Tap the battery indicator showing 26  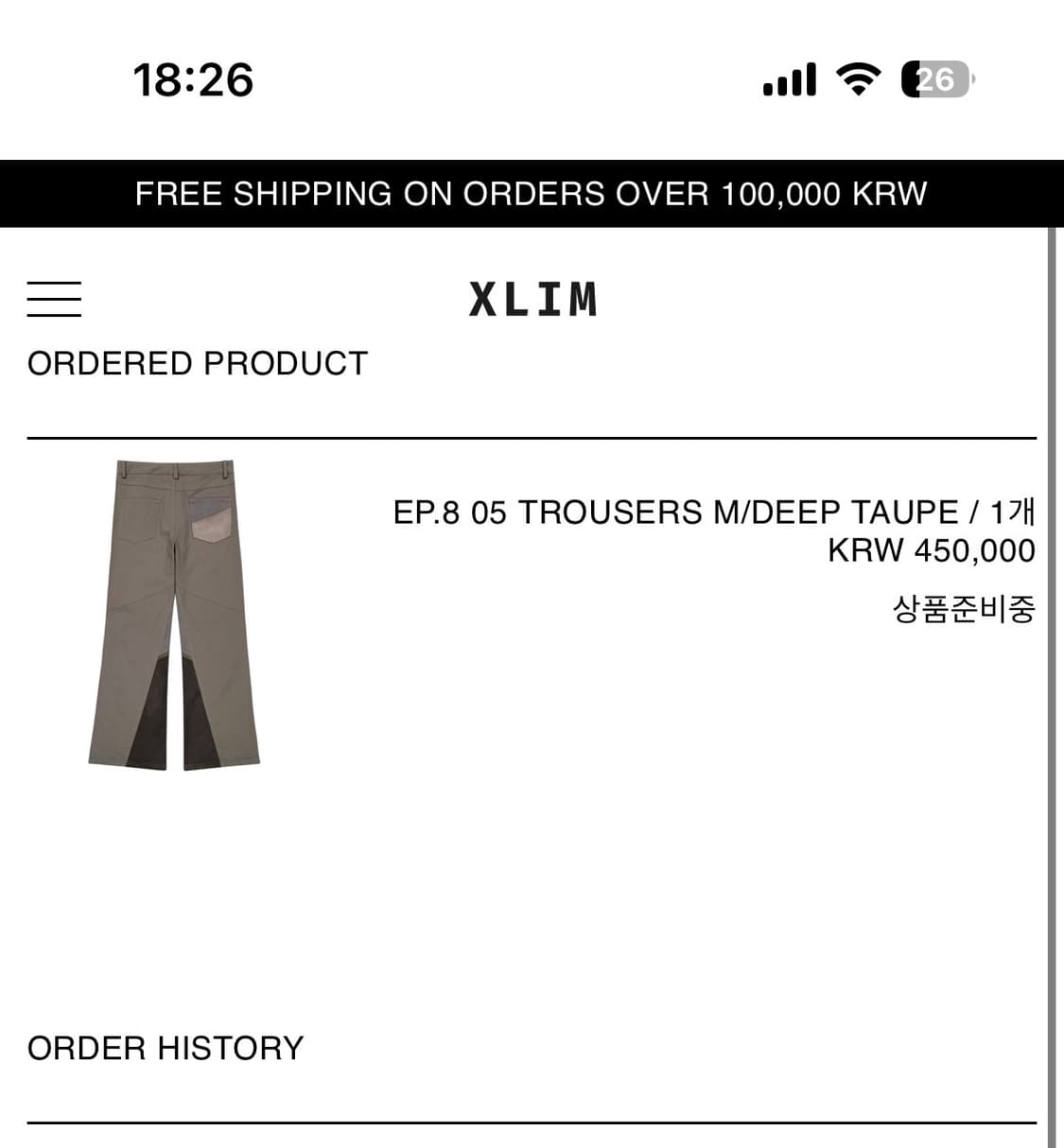tap(935, 79)
